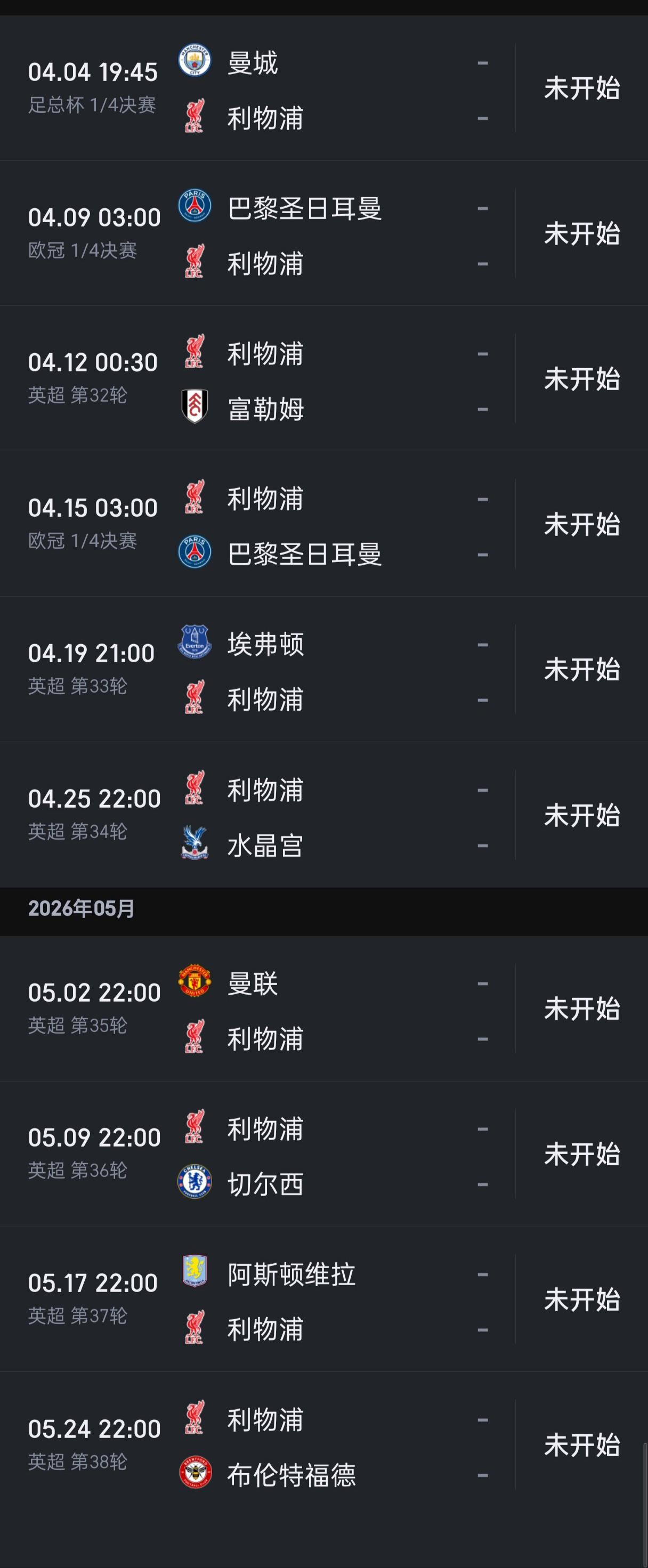
Task: Select the Everton club crest icon
Action: pos(193,642)
